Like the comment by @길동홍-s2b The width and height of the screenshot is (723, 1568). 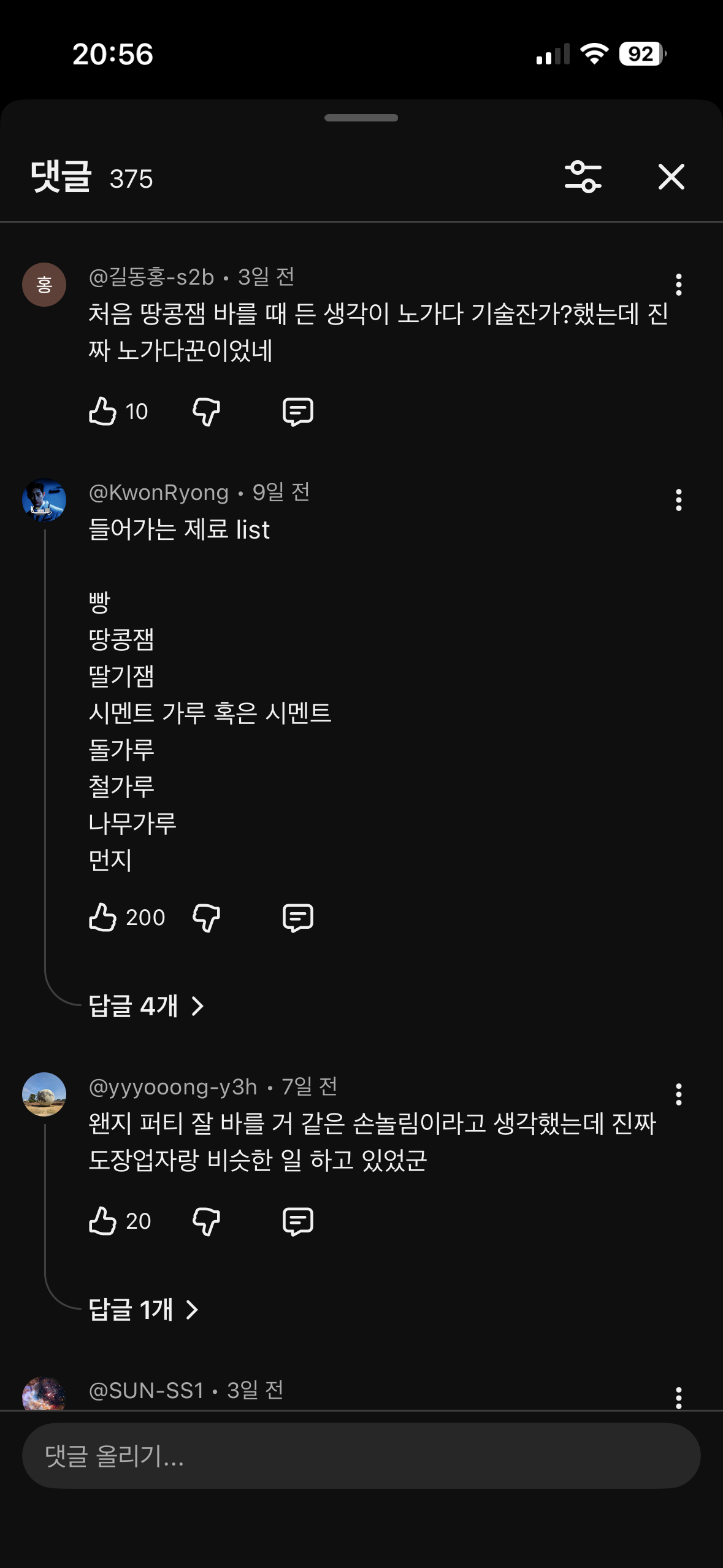102,411
